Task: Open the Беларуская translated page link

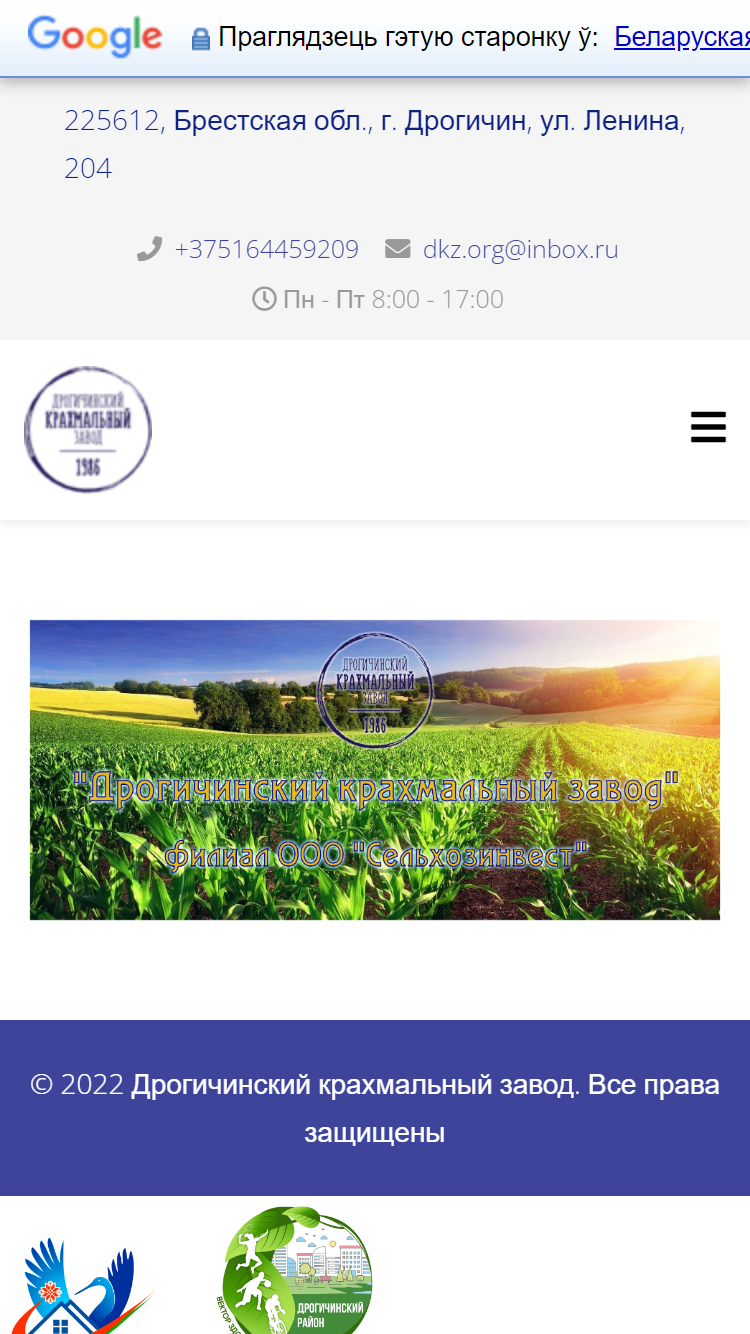Action: click(x=682, y=37)
